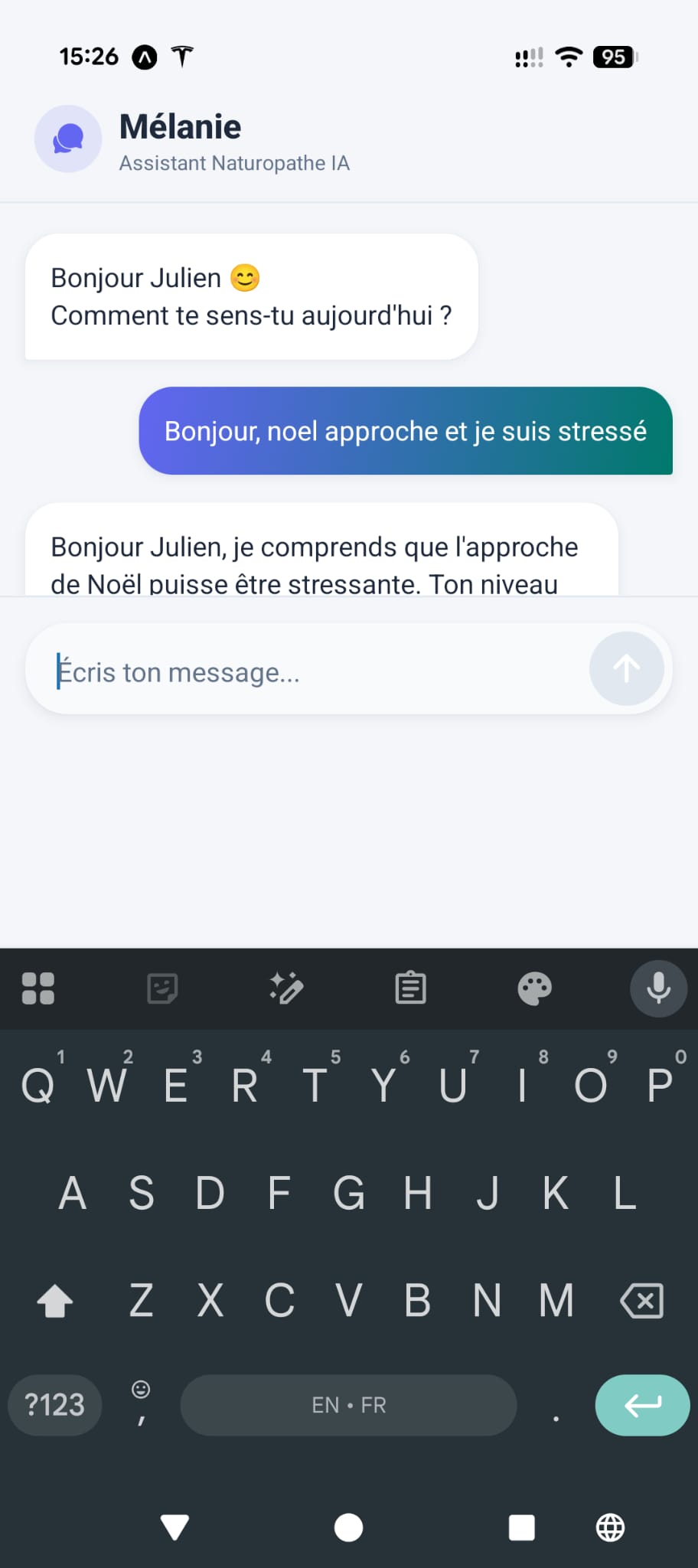Image resolution: width=698 pixels, height=1568 pixels.
Task: Select the magic compose writing tool
Action: 285,988
